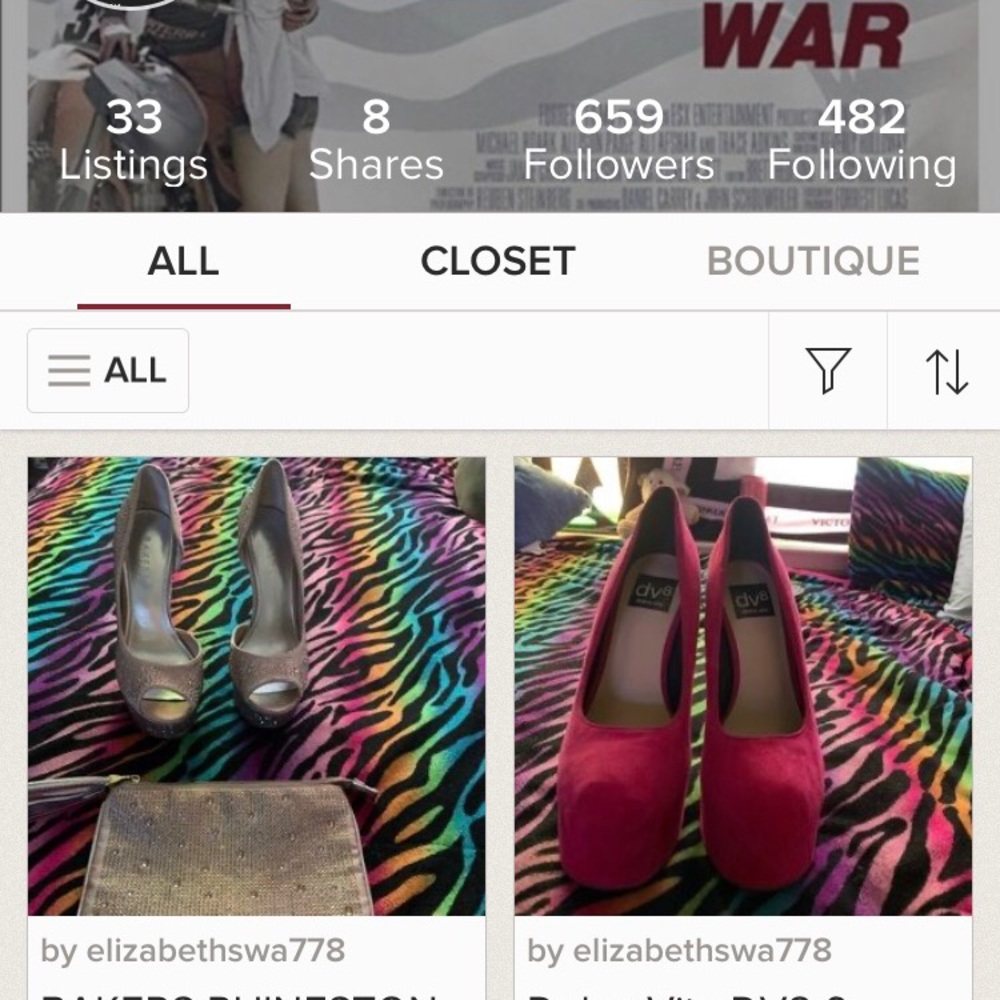Switch to the CLOSET tab
1000x1000 pixels.
pos(497,262)
